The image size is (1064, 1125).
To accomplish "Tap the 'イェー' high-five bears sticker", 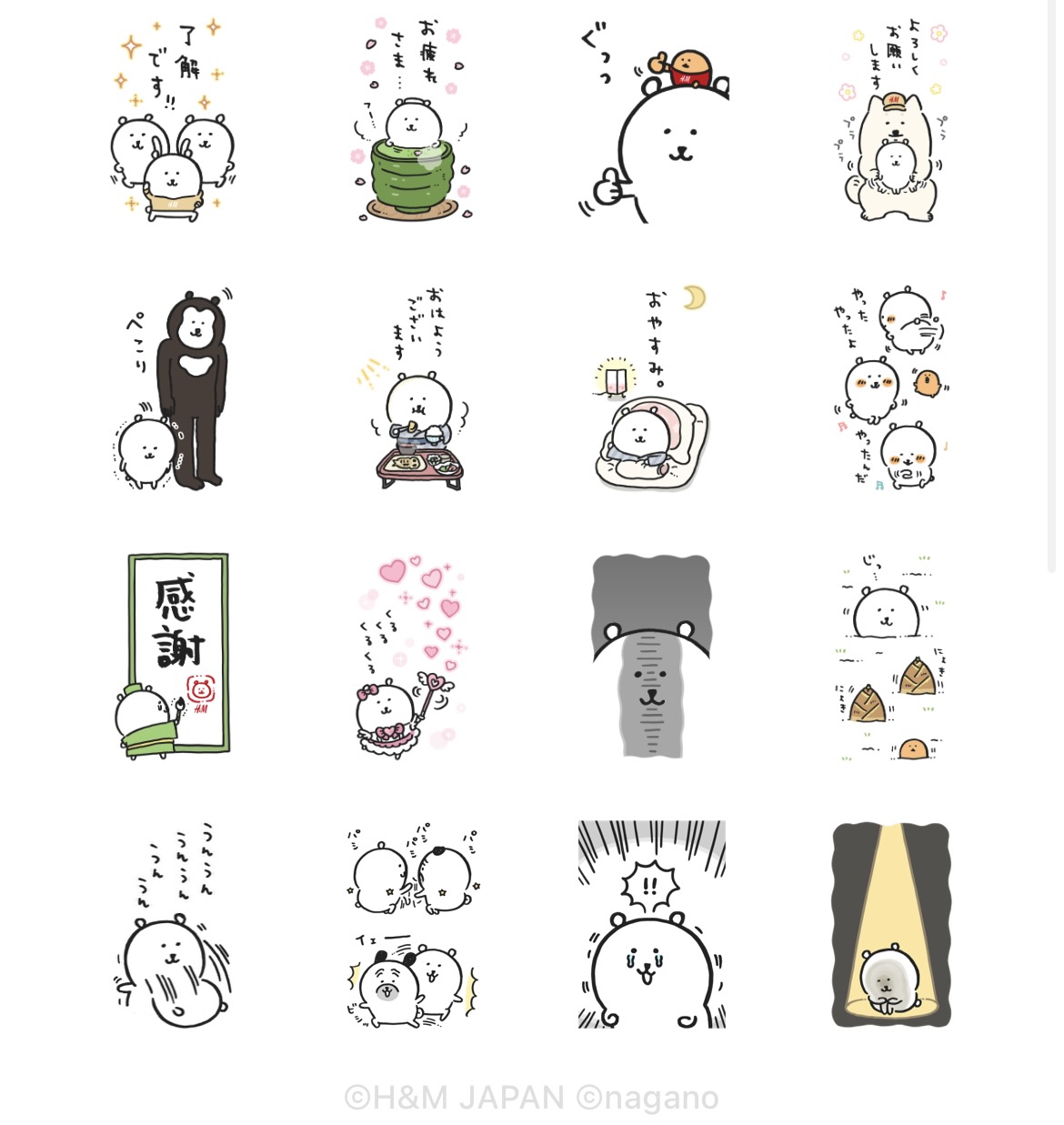I will [x=413, y=924].
